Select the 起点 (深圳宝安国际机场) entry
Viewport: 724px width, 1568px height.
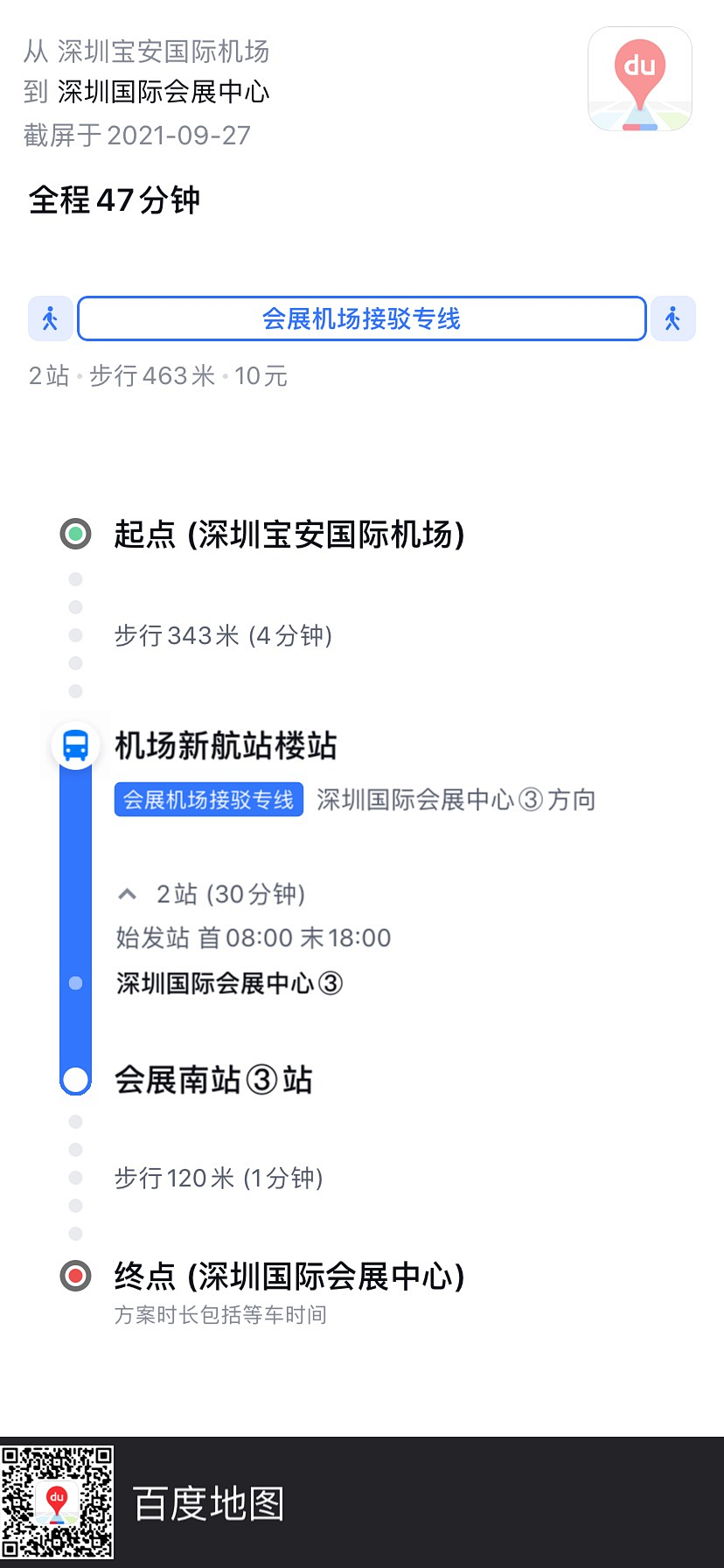point(289,534)
